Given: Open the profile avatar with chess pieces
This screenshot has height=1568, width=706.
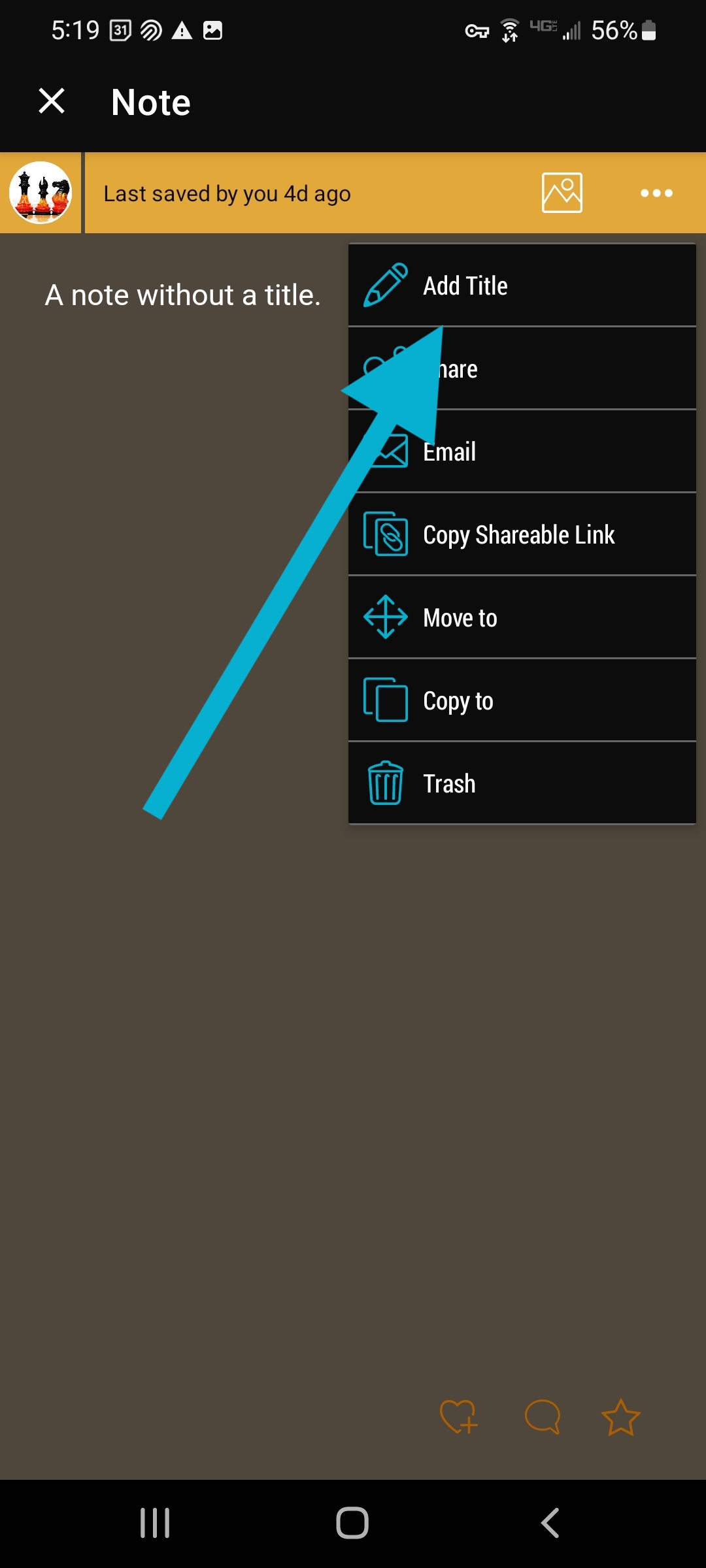Looking at the screenshot, I should (41, 193).
